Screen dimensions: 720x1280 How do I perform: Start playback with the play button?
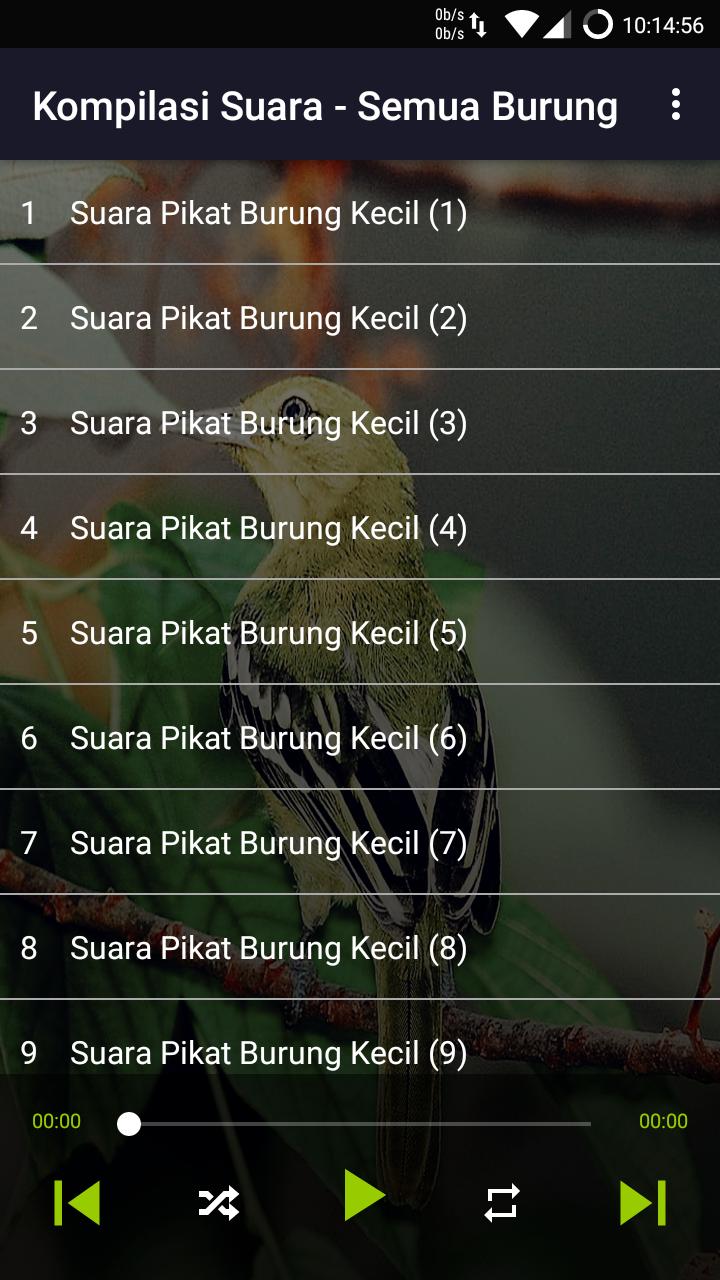tap(364, 1196)
